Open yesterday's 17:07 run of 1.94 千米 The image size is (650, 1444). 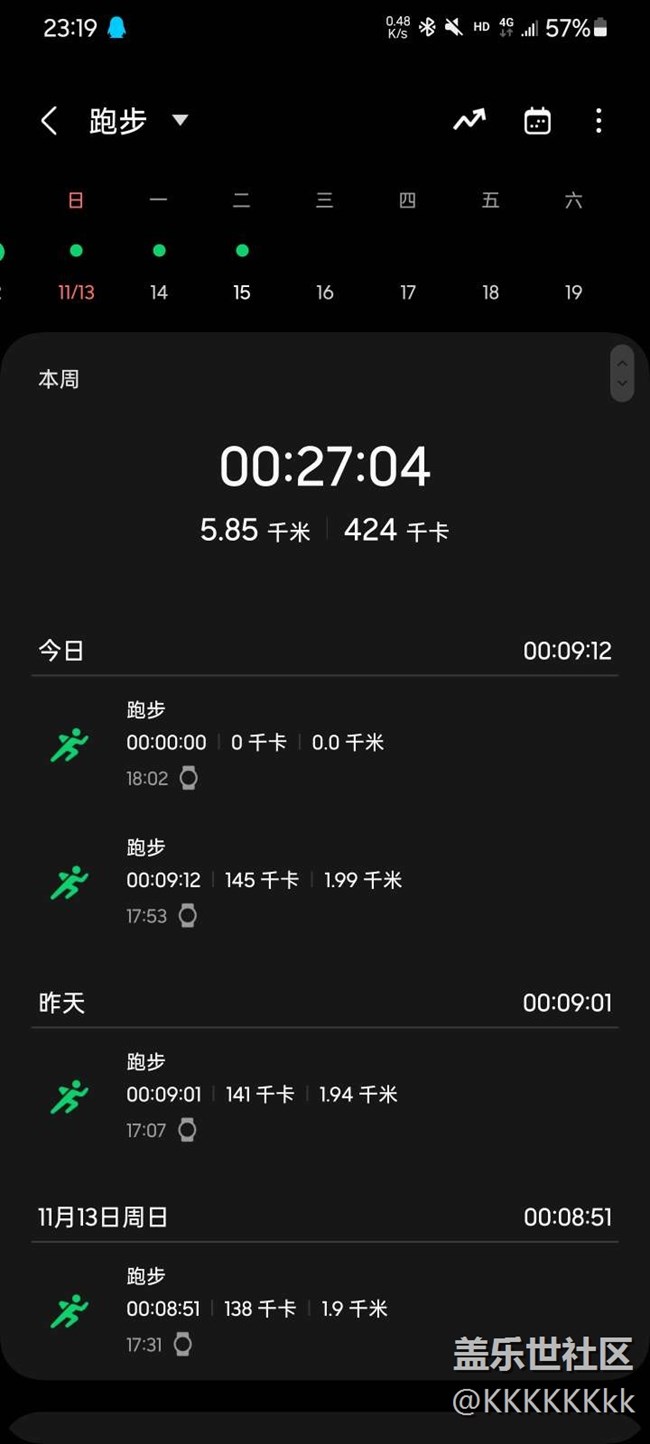[x=325, y=1096]
